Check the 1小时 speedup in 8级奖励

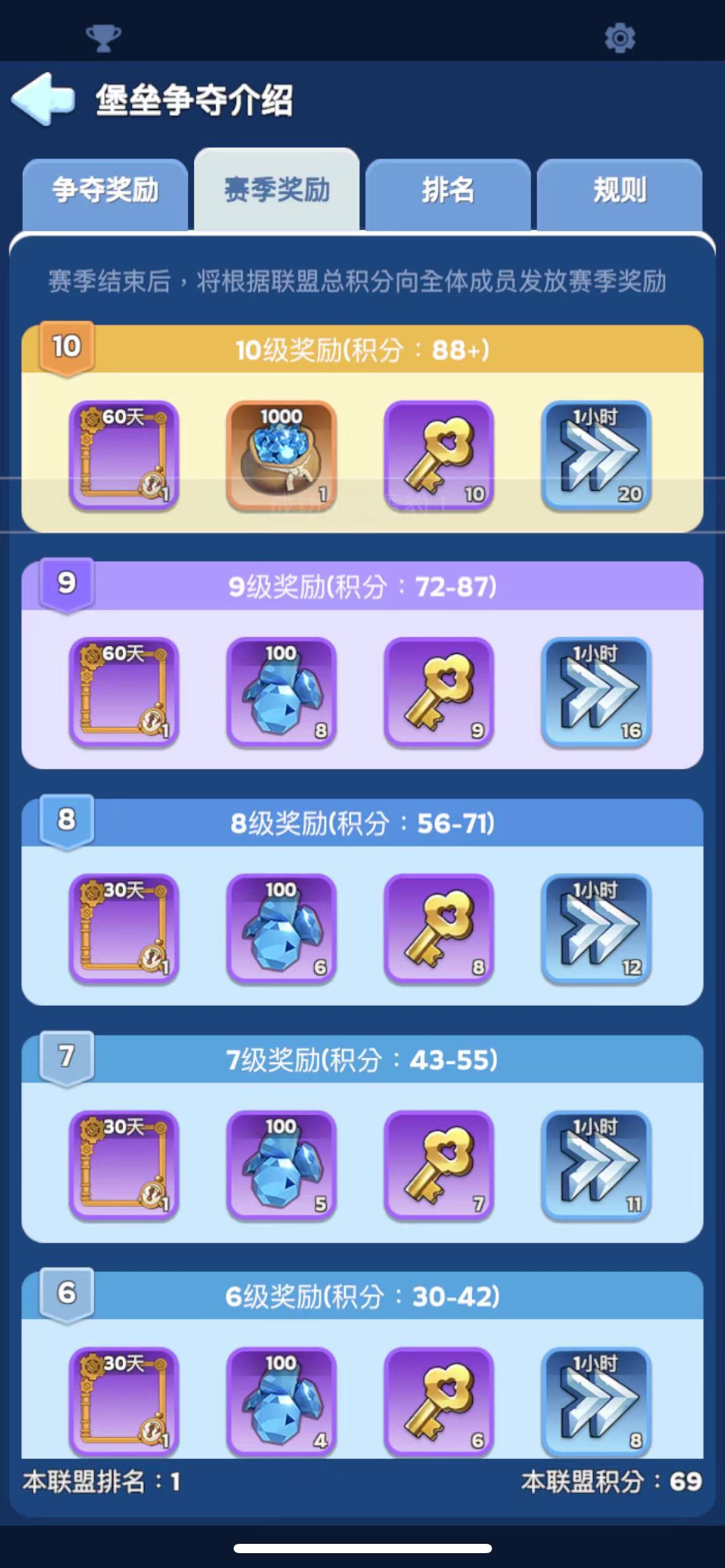click(x=596, y=929)
